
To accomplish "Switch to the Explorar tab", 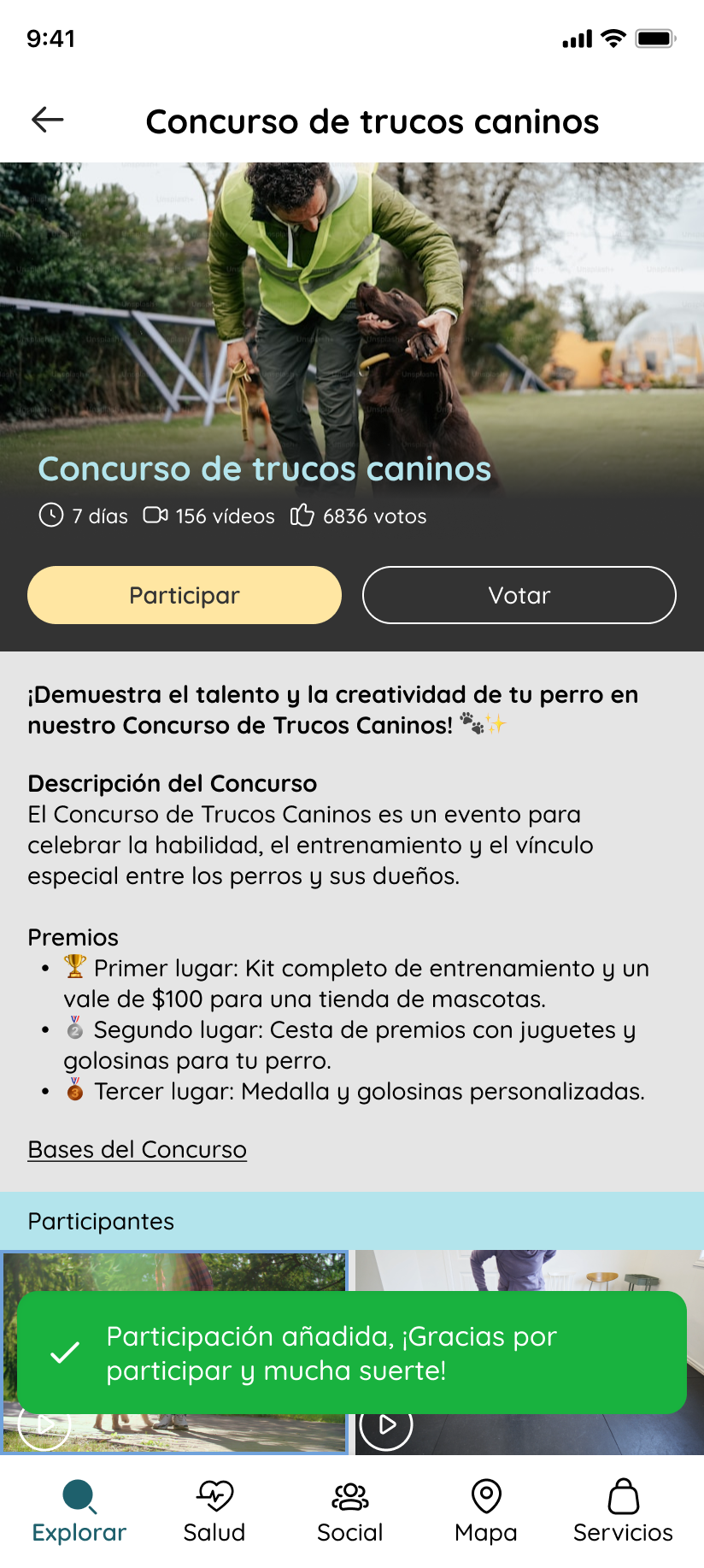I will pos(79,1512).
